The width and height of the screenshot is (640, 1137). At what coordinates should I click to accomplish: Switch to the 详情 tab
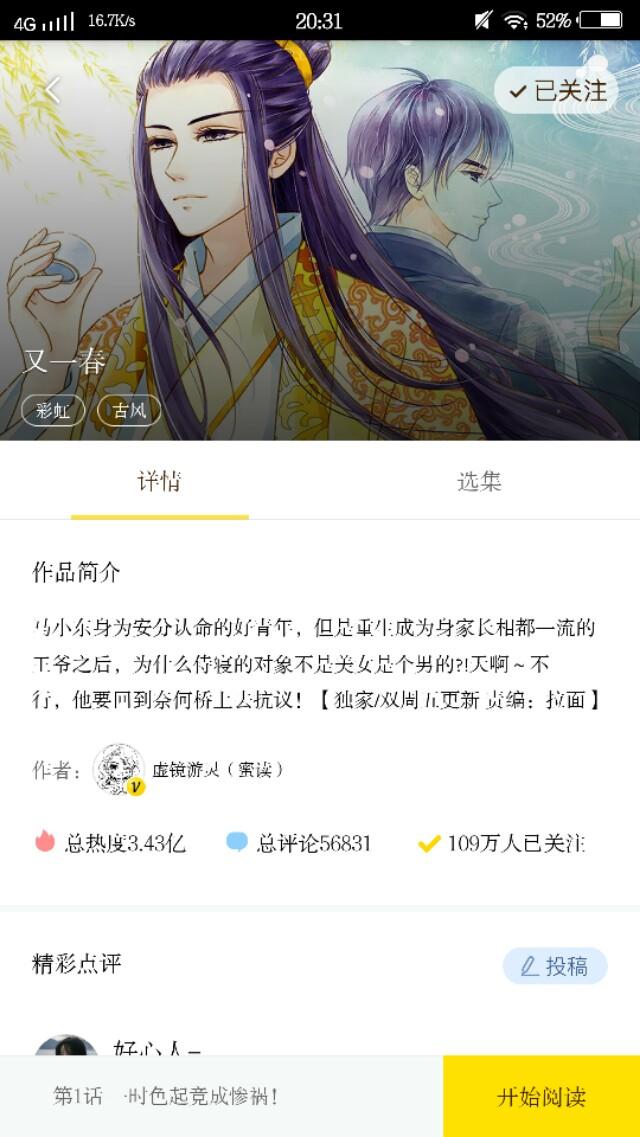pyautogui.click(x=159, y=482)
